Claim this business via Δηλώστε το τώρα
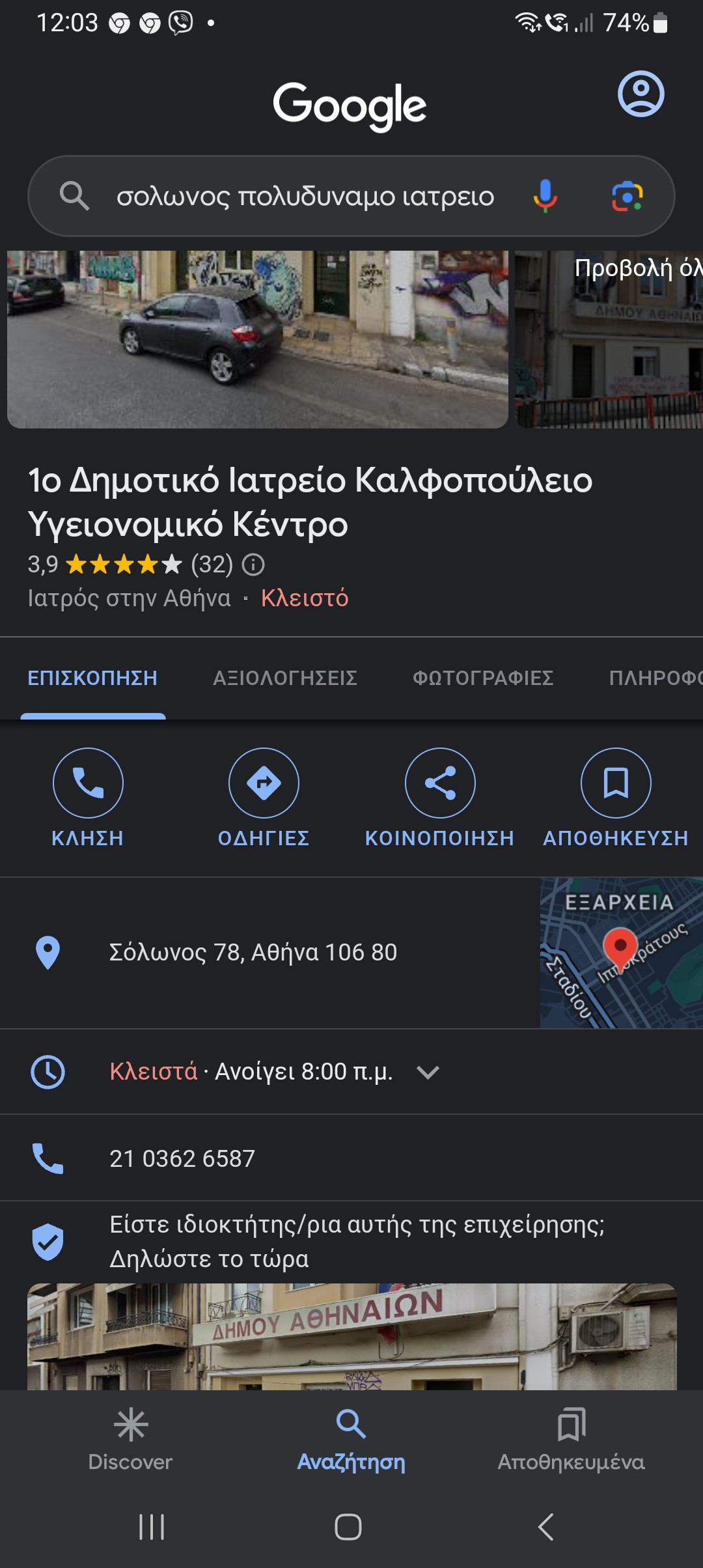703x1568 pixels. pyautogui.click(x=209, y=1259)
